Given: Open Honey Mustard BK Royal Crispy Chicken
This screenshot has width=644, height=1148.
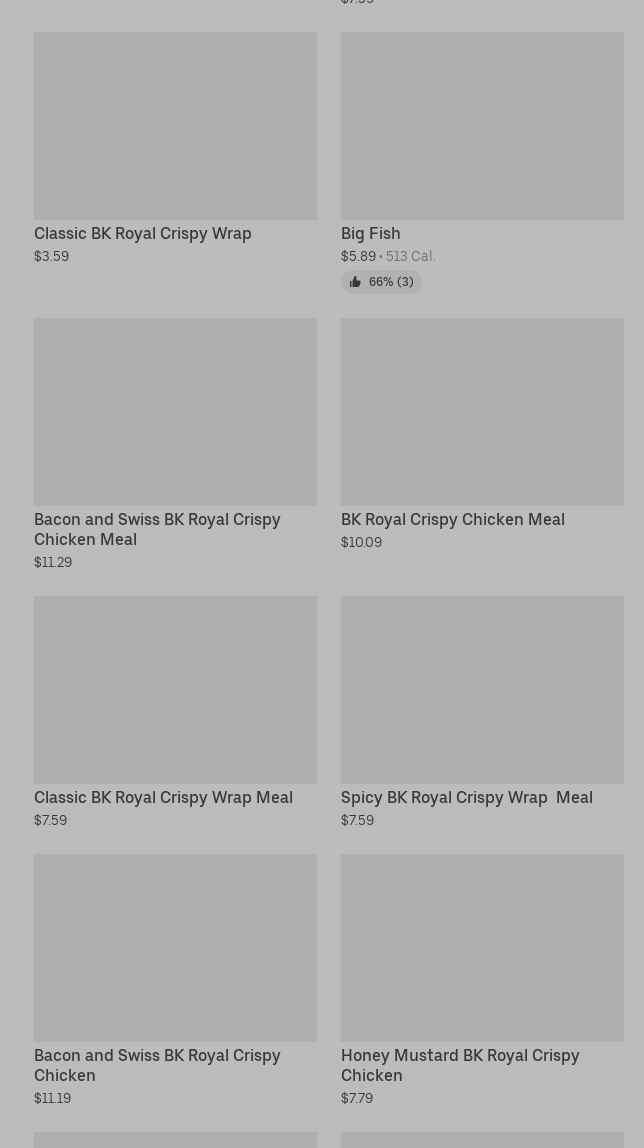Looking at the screenshot, I should 482,980.
